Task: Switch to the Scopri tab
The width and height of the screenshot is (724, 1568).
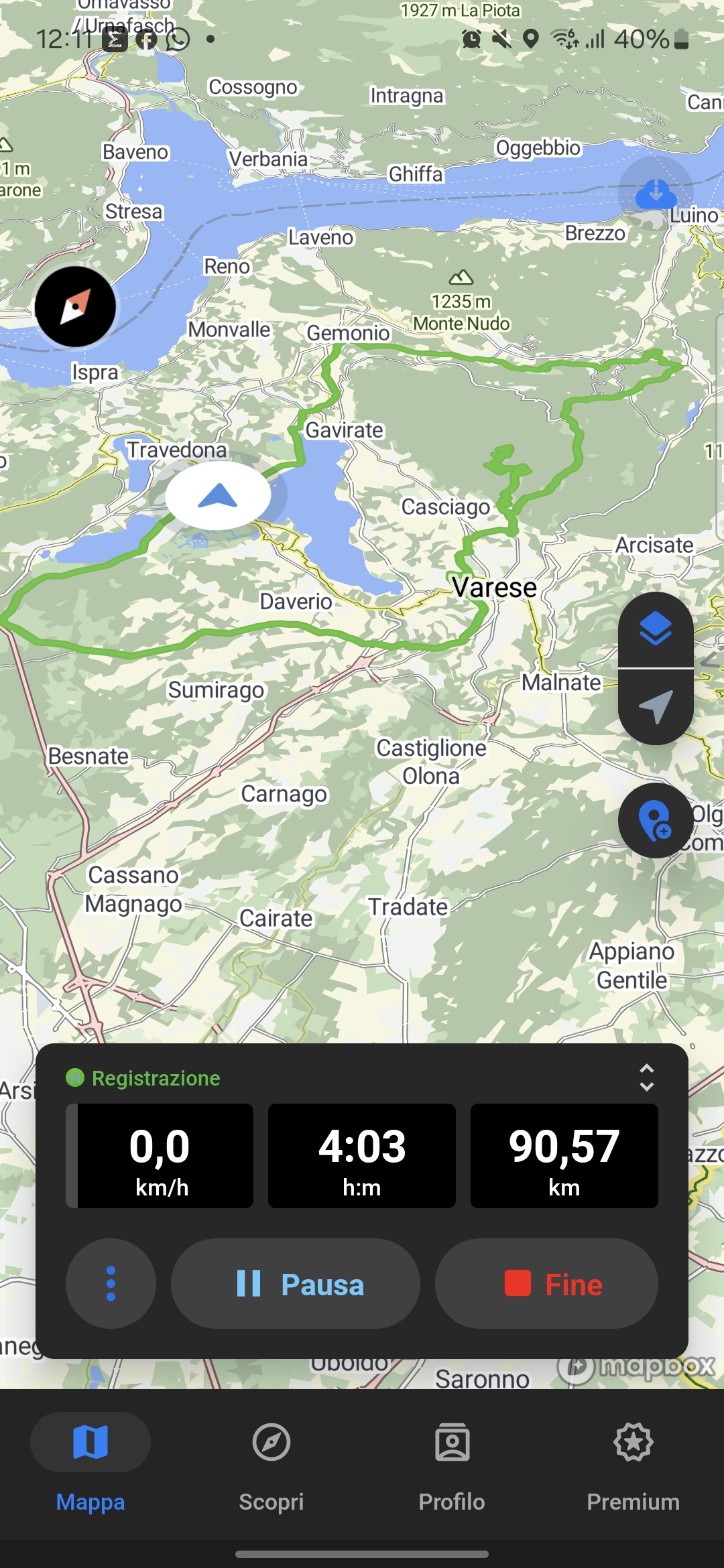Action: (x=271, y=1462)
